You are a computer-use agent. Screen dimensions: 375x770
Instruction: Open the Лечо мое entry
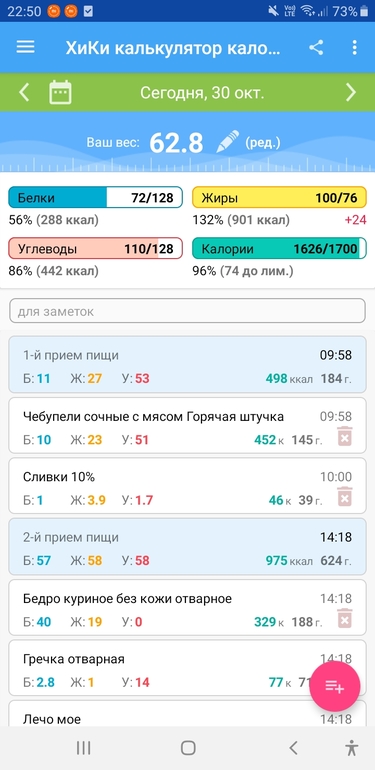pyautogui.click(x=187, y=713)
